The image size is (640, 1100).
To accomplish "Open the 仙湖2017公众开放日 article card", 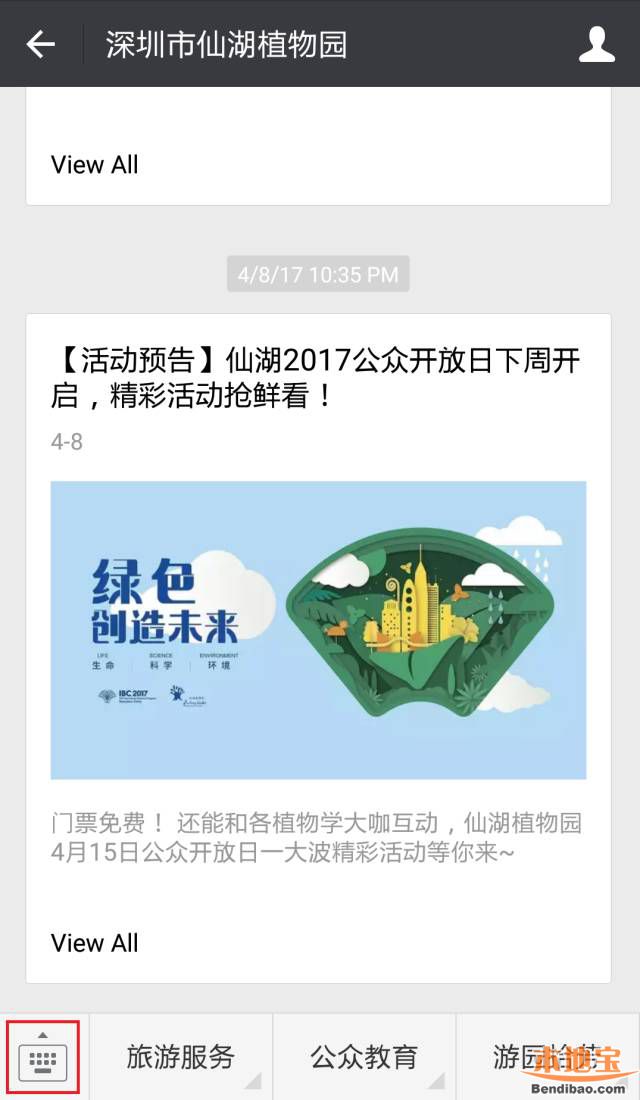I will [318, 630].
